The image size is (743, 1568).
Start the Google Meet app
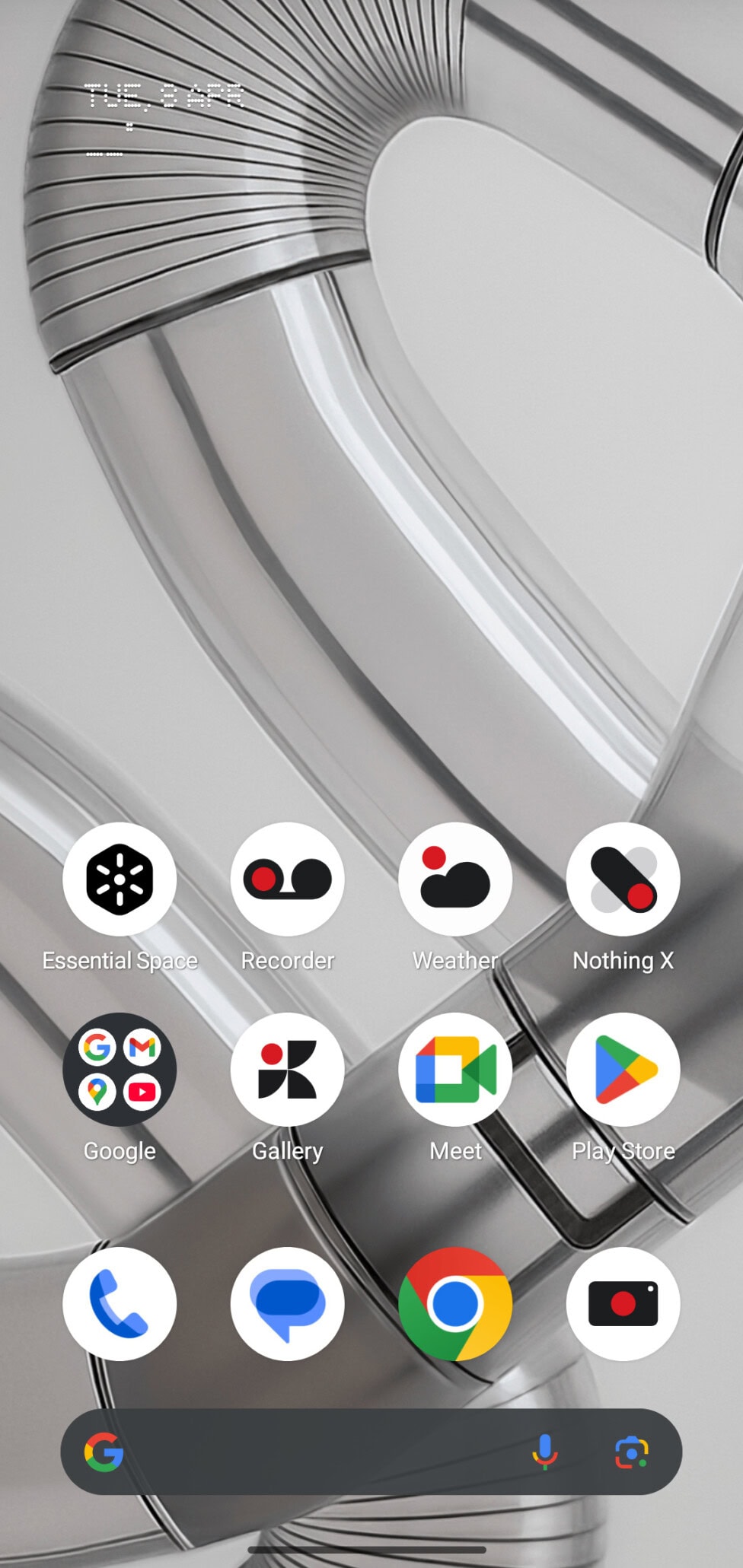tap(455, 1069)
